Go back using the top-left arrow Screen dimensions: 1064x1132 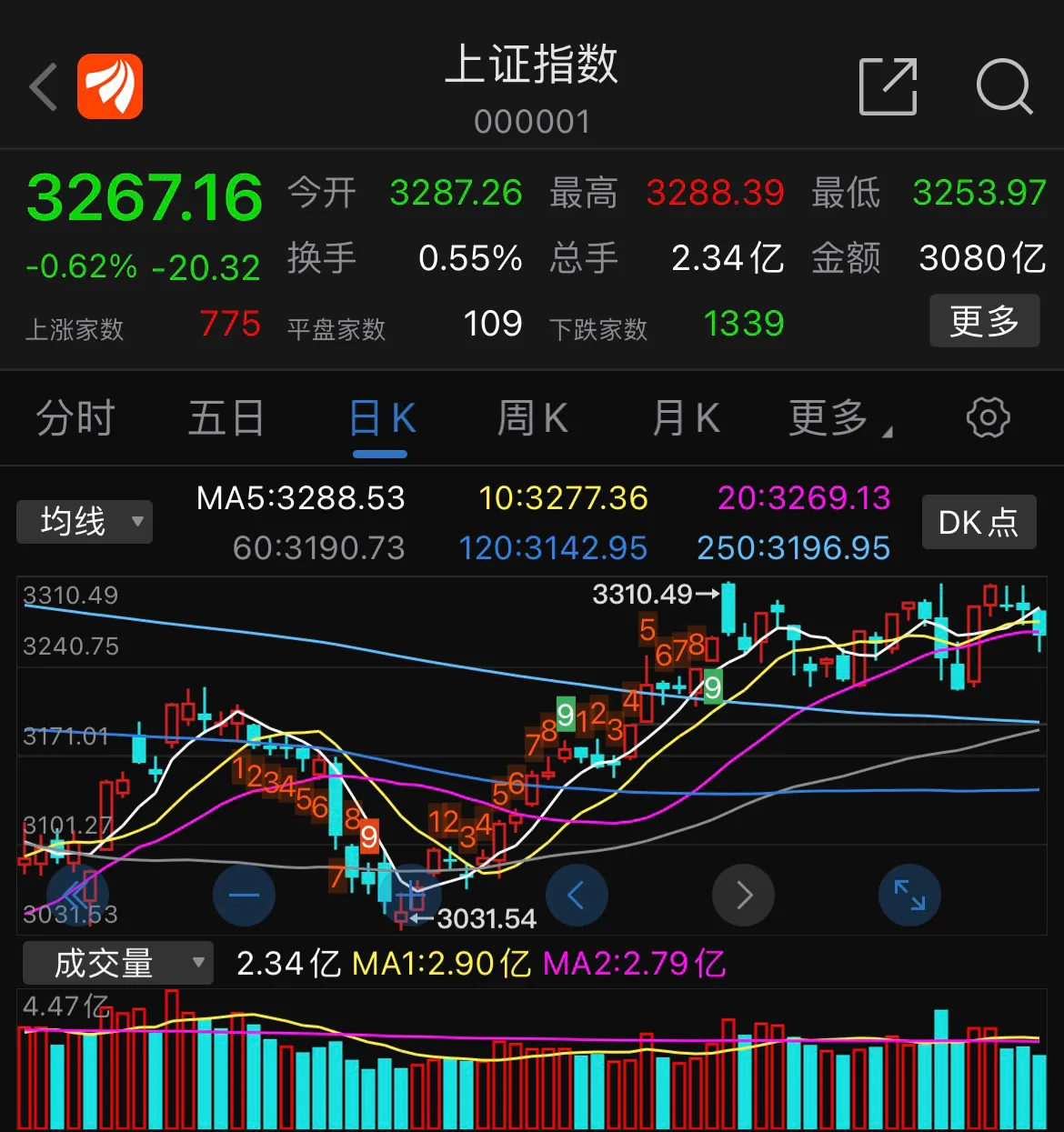44,87
